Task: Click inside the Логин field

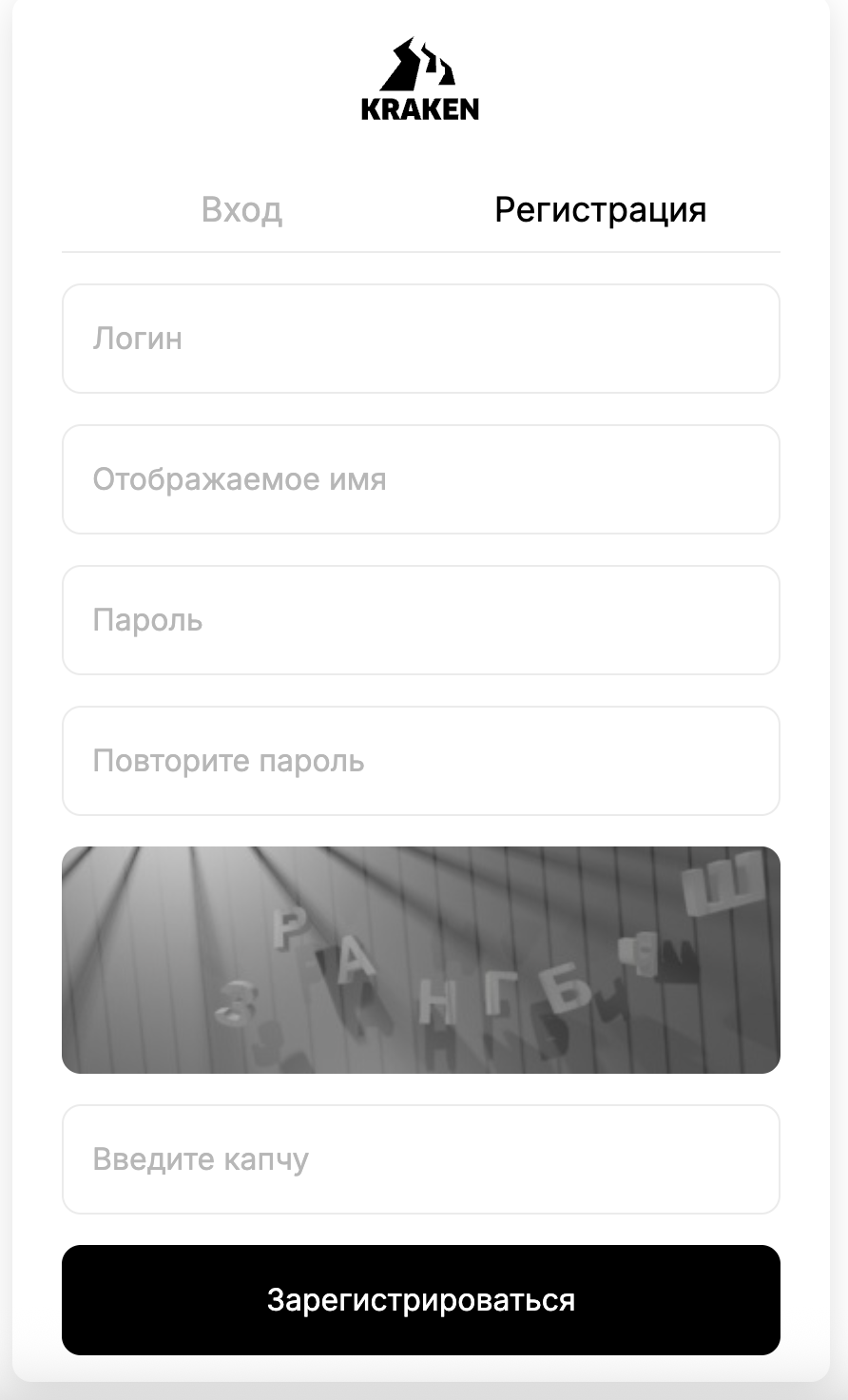Action: click(420, 339)
